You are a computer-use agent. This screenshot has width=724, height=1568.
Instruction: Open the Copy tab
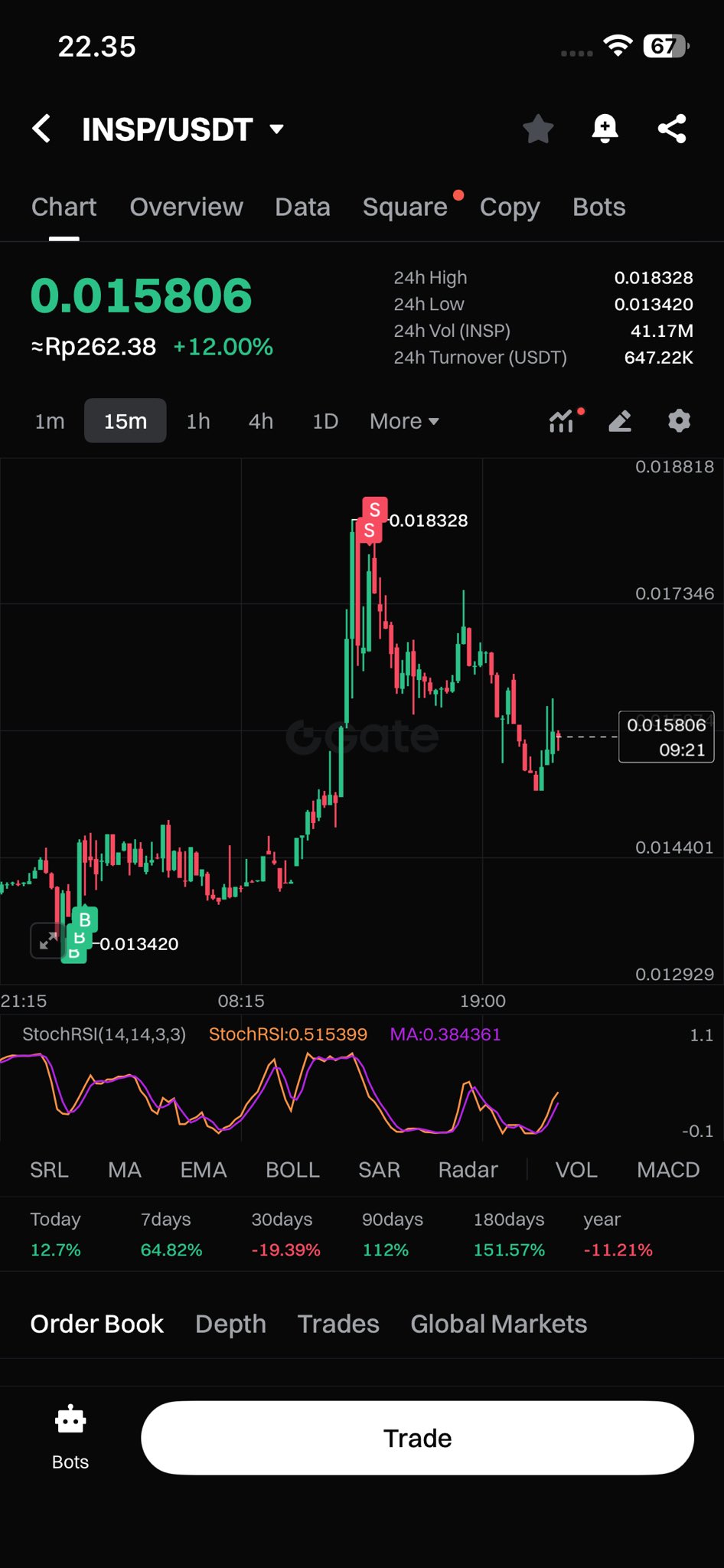[x=510, y=207]
